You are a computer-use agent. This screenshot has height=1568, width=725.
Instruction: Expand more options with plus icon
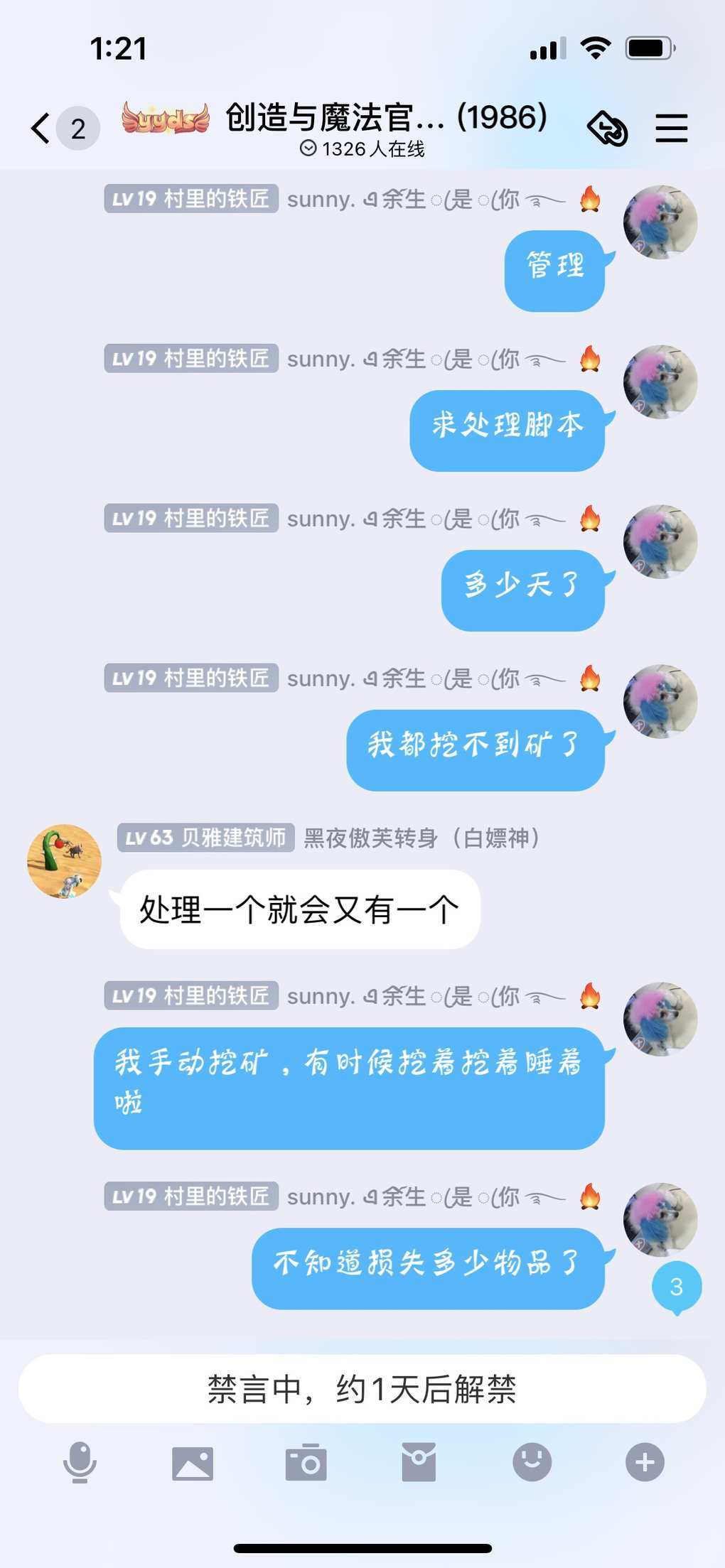[645, 1462]
